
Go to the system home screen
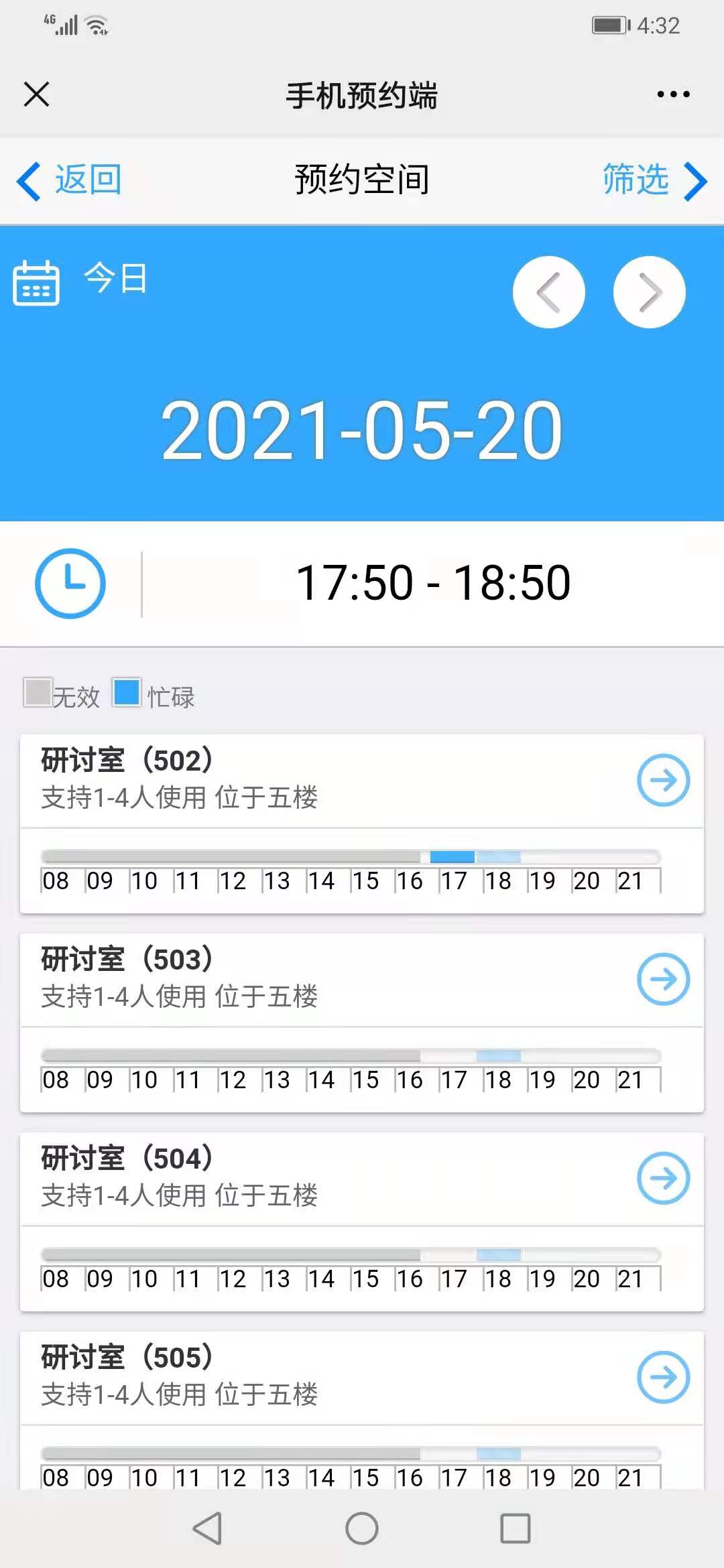pyautogui.click(x=362, y=1528)
